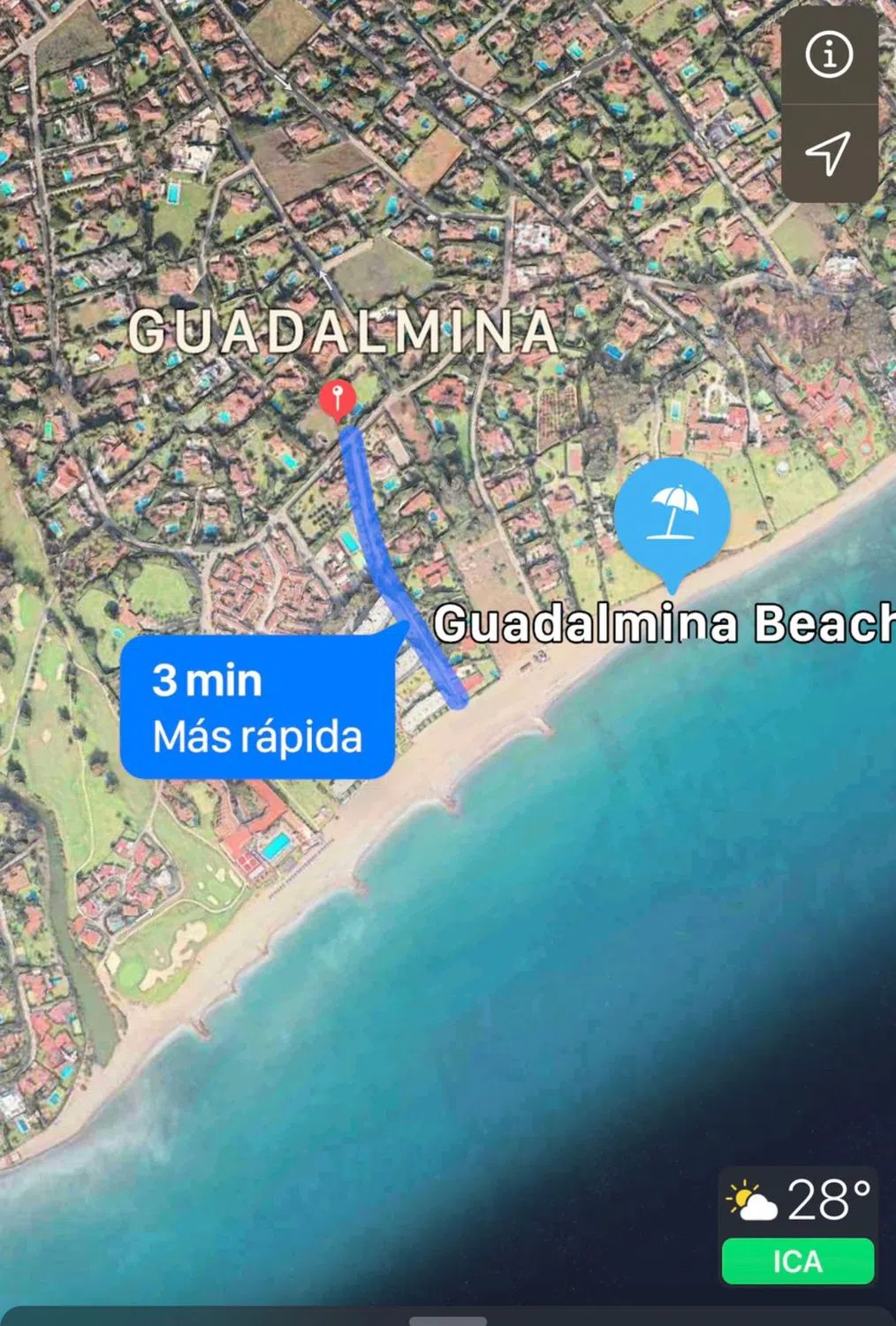Open the 28° weather widget
The height and width of the screenshot is (1326, 896).
(798, 1200)
